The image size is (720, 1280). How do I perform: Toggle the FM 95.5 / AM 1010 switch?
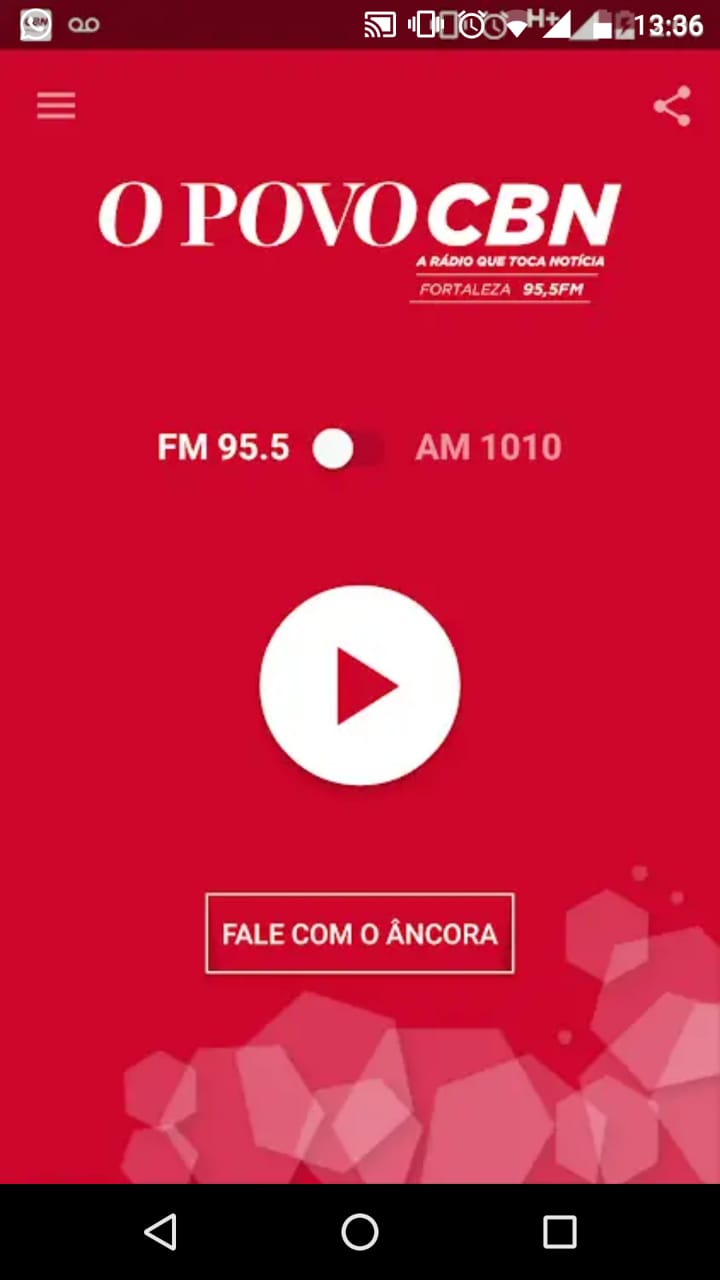pos(347,448)
